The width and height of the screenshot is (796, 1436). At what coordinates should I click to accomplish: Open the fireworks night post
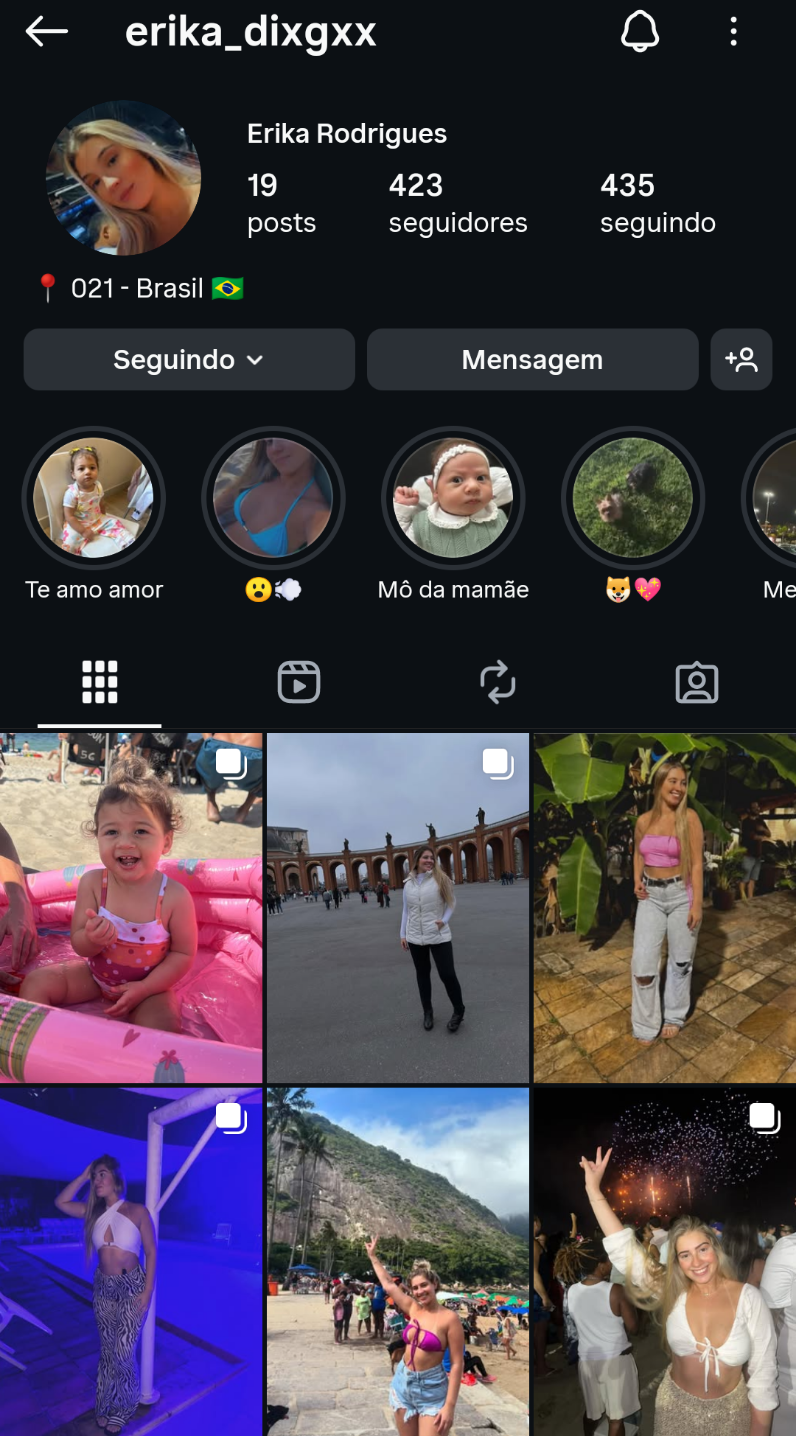[664, 1262]
